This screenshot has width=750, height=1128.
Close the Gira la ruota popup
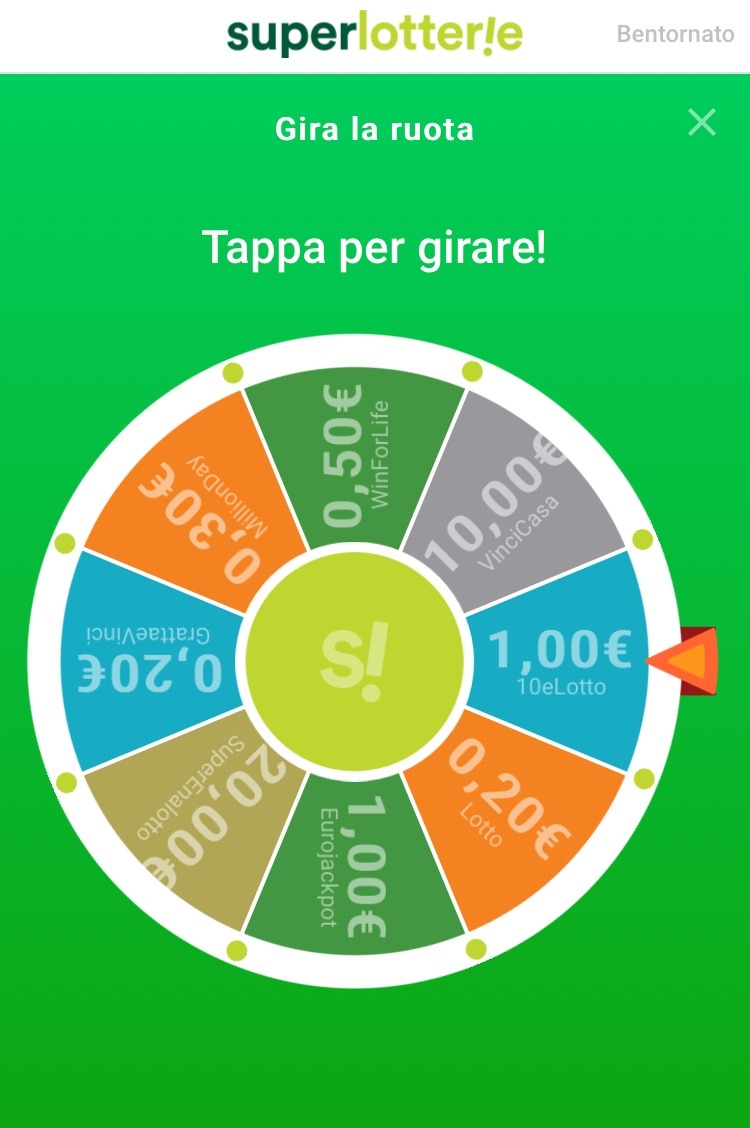click(x=702, y=123)
